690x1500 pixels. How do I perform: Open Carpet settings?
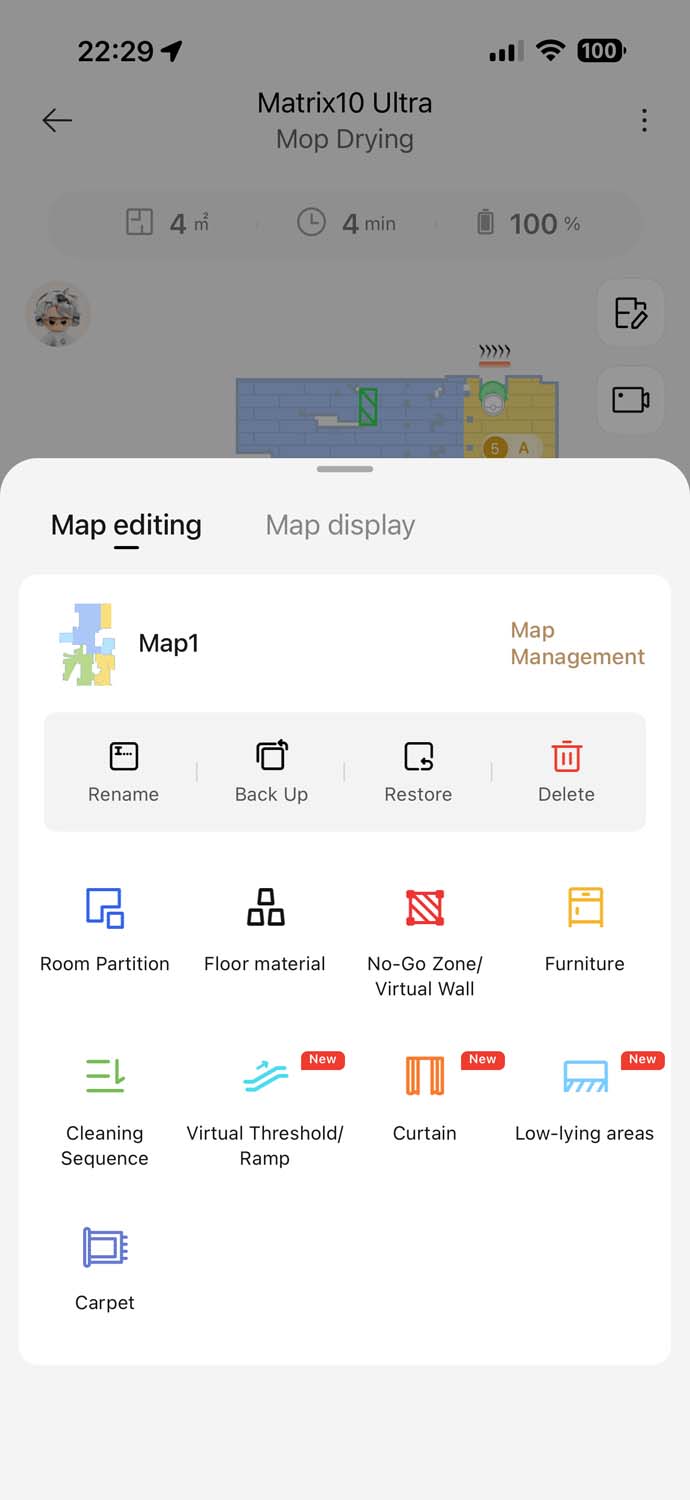click(105, 1267)
